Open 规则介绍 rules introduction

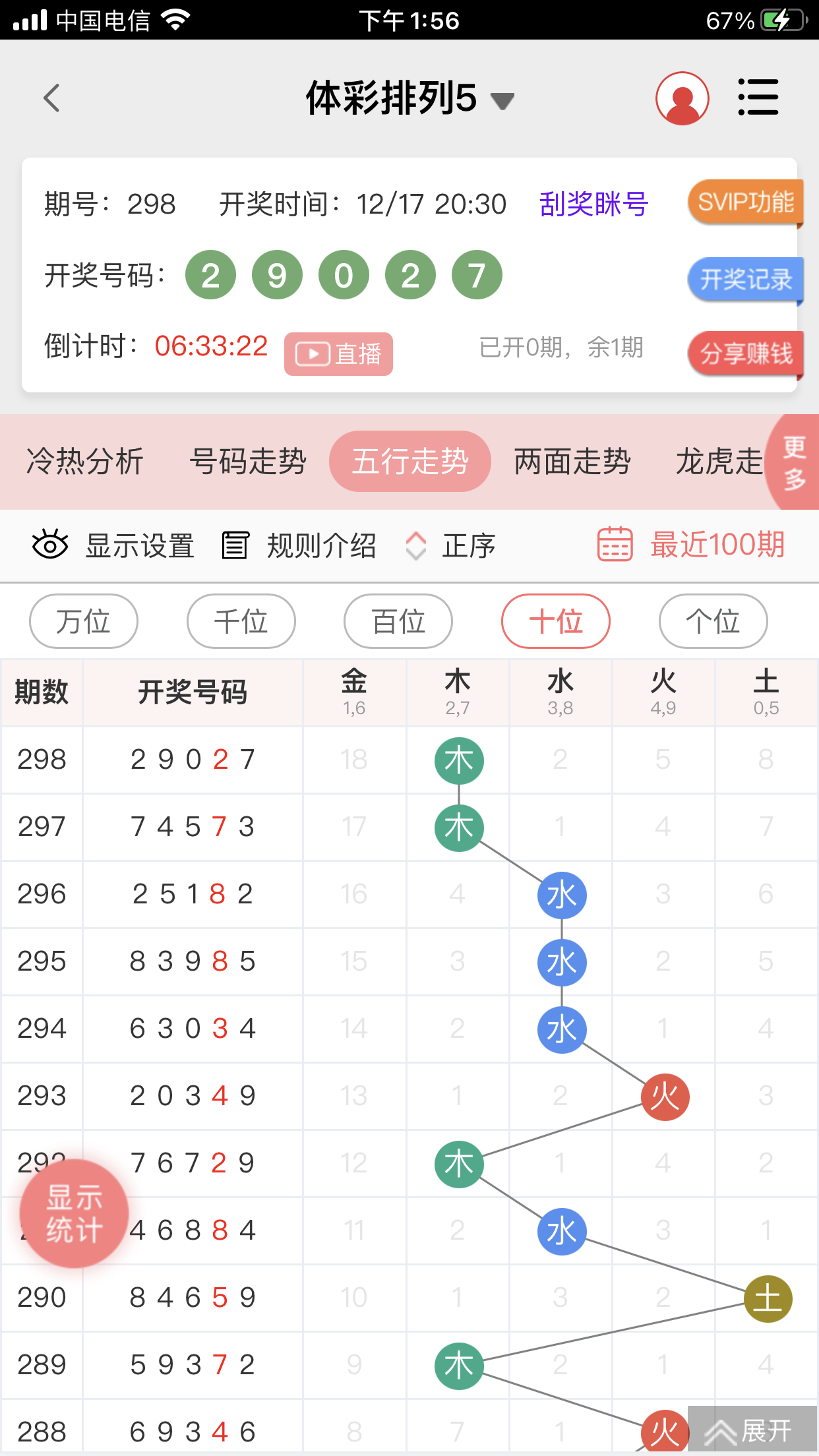(299, 545)
